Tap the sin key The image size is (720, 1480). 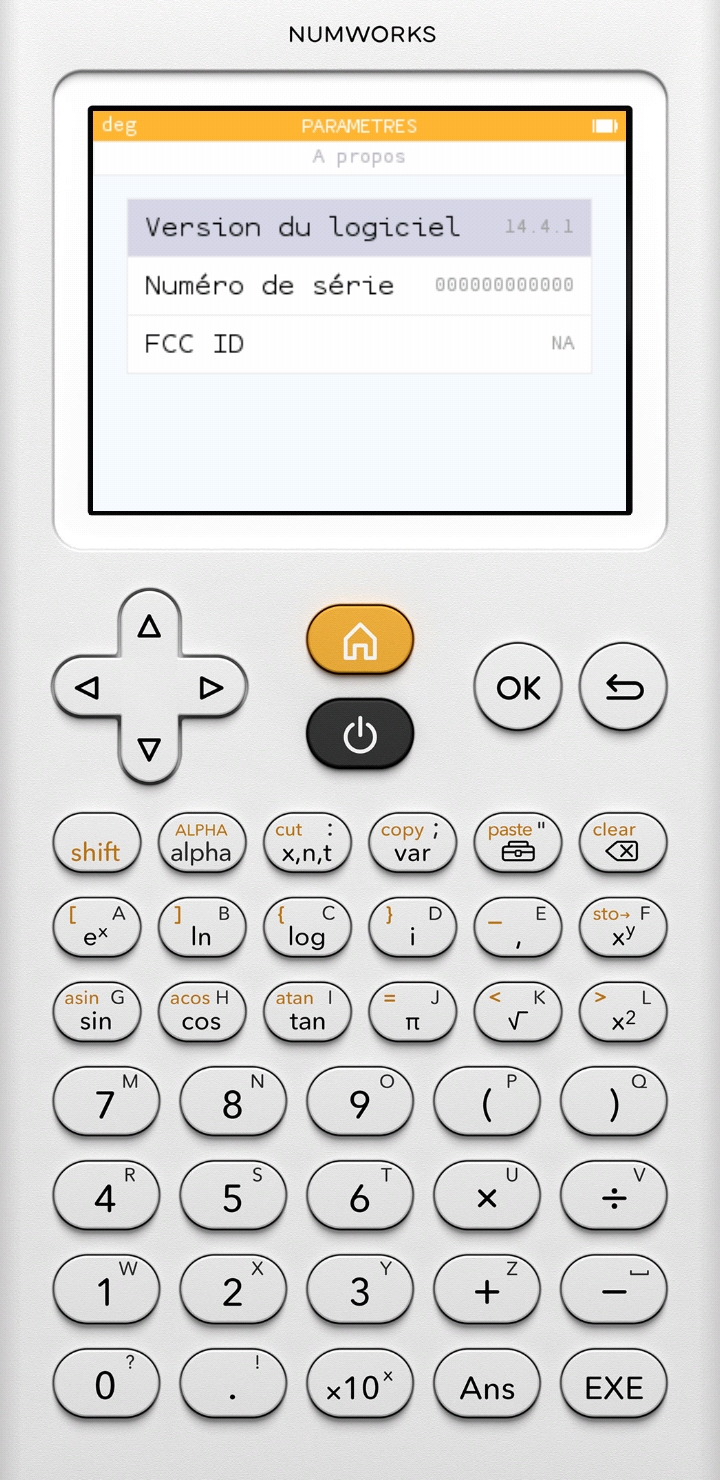96,1011
